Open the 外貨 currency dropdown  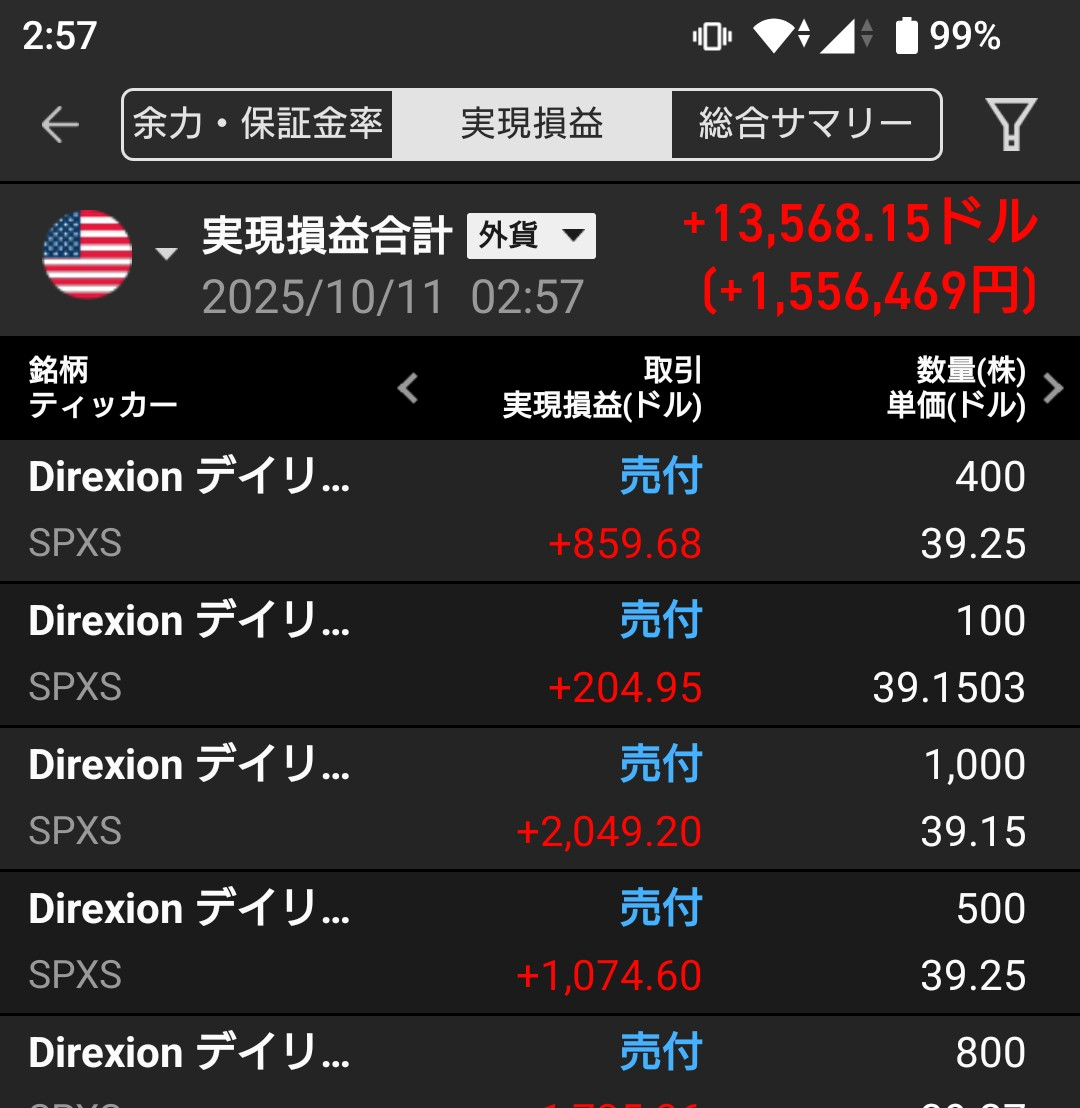pos(531,237)
